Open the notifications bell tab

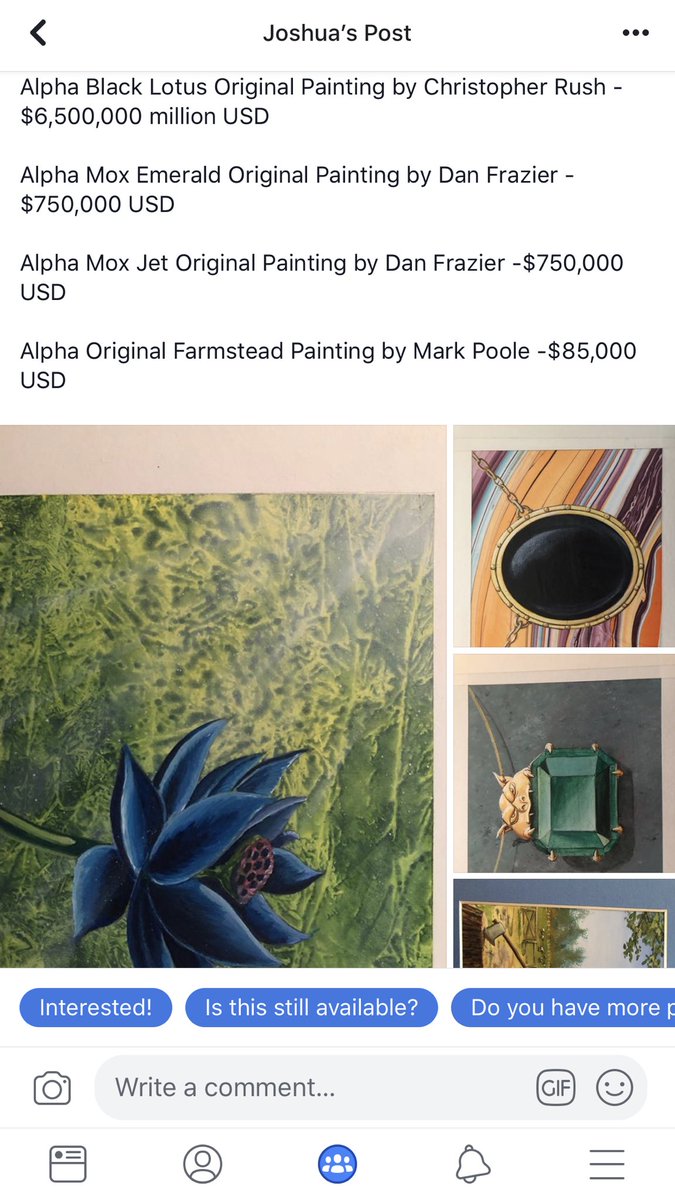(x=472, y=1164)
